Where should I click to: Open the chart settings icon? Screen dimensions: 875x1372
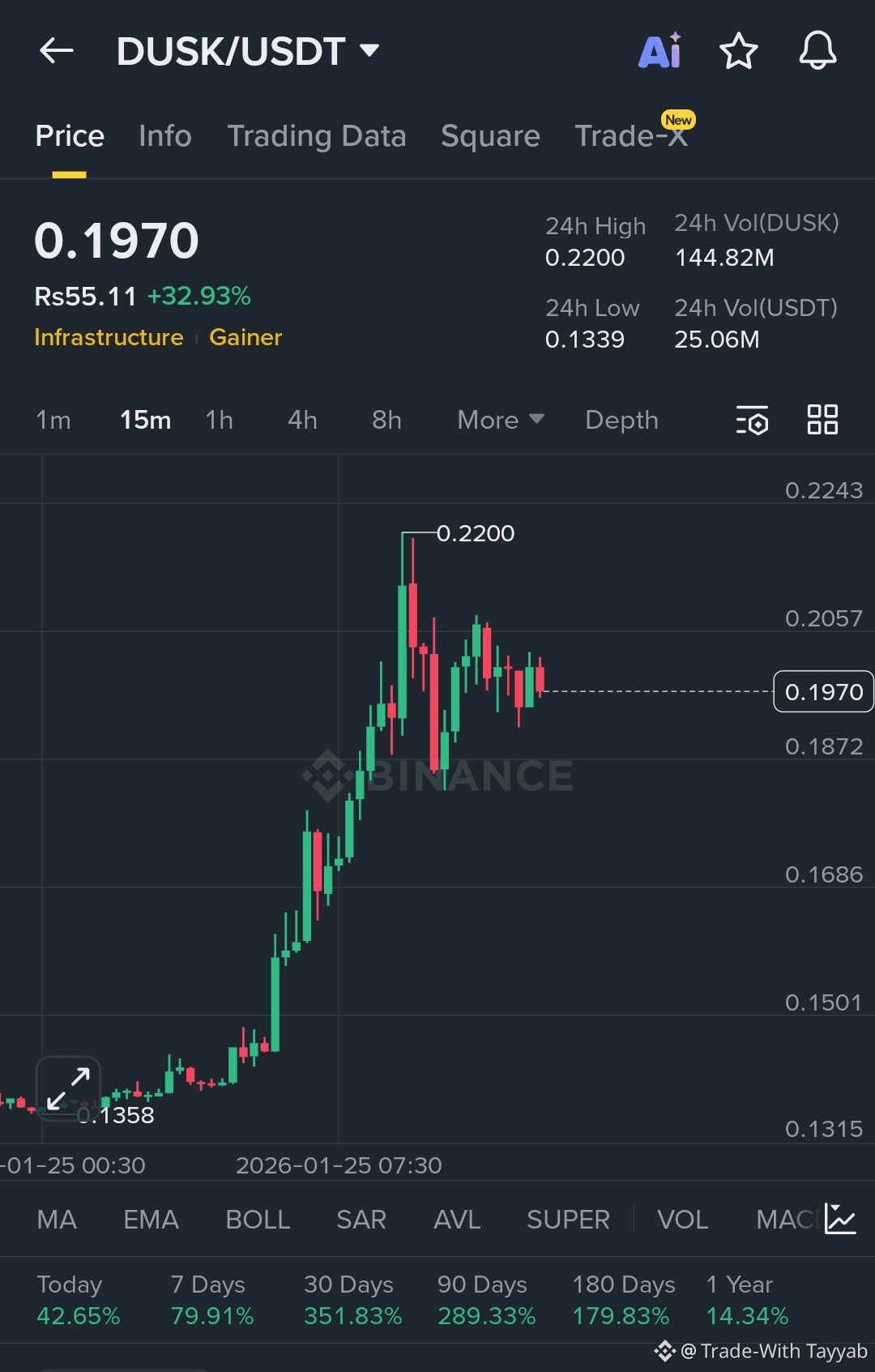pos(752,421)
